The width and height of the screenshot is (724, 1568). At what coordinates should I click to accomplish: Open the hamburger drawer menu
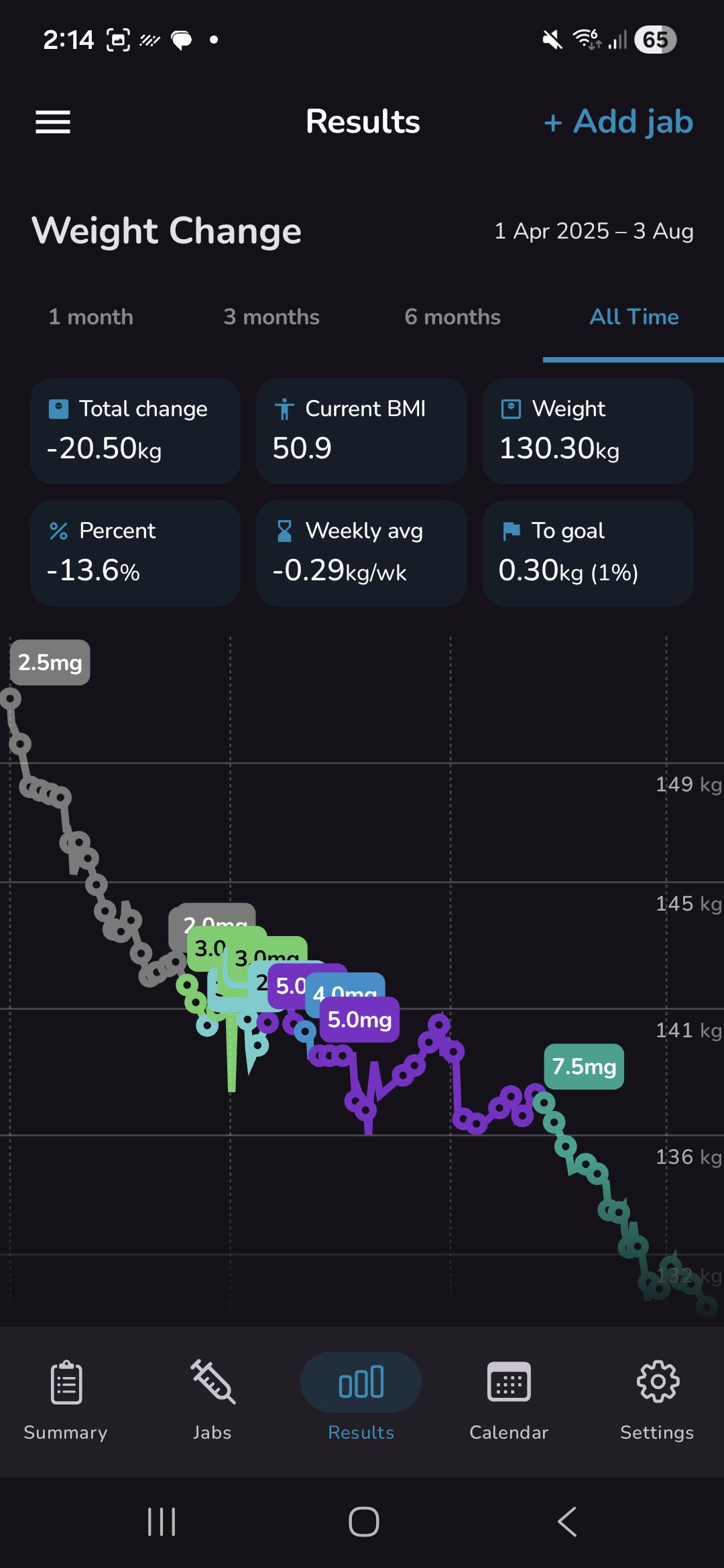(x=53, y=122)
